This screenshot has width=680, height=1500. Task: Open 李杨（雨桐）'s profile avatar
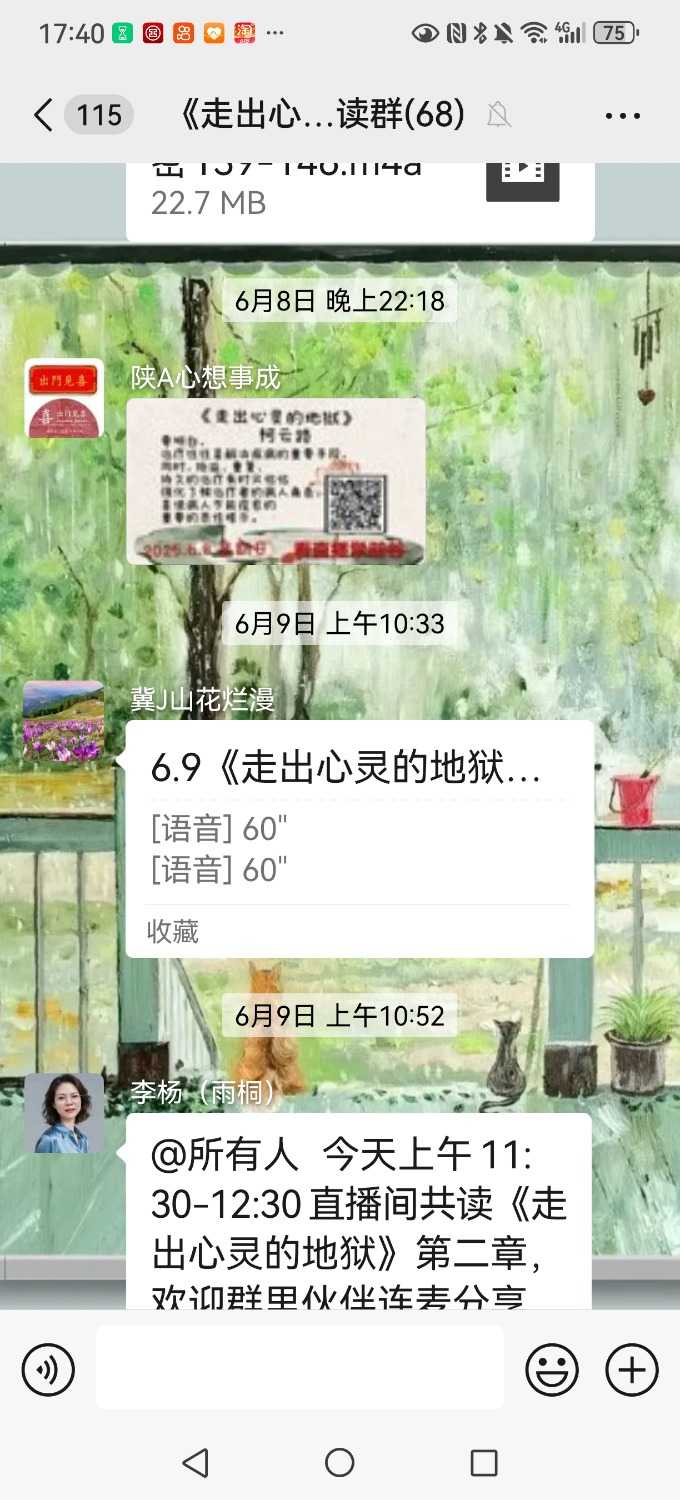[64, 1113]
